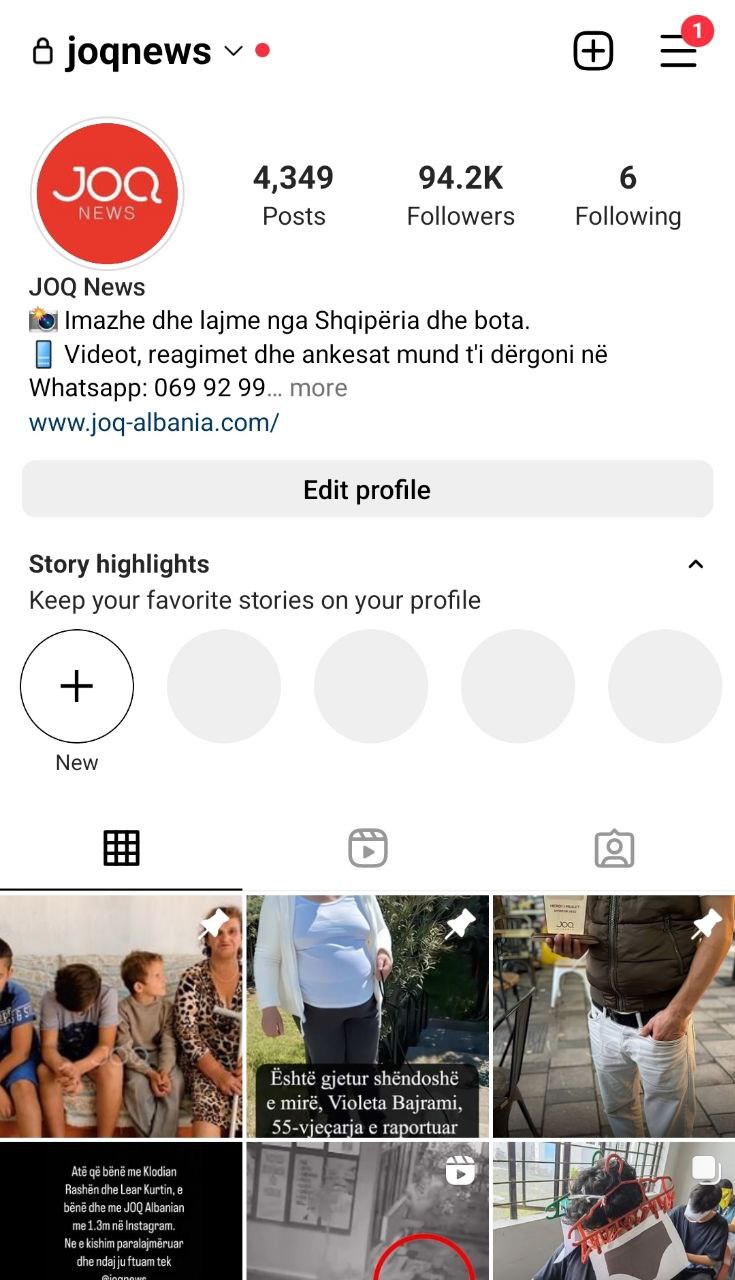Tap the create new post plus icon
Viewport: 735px width, 1280px height.
click(x=593, y=51)
